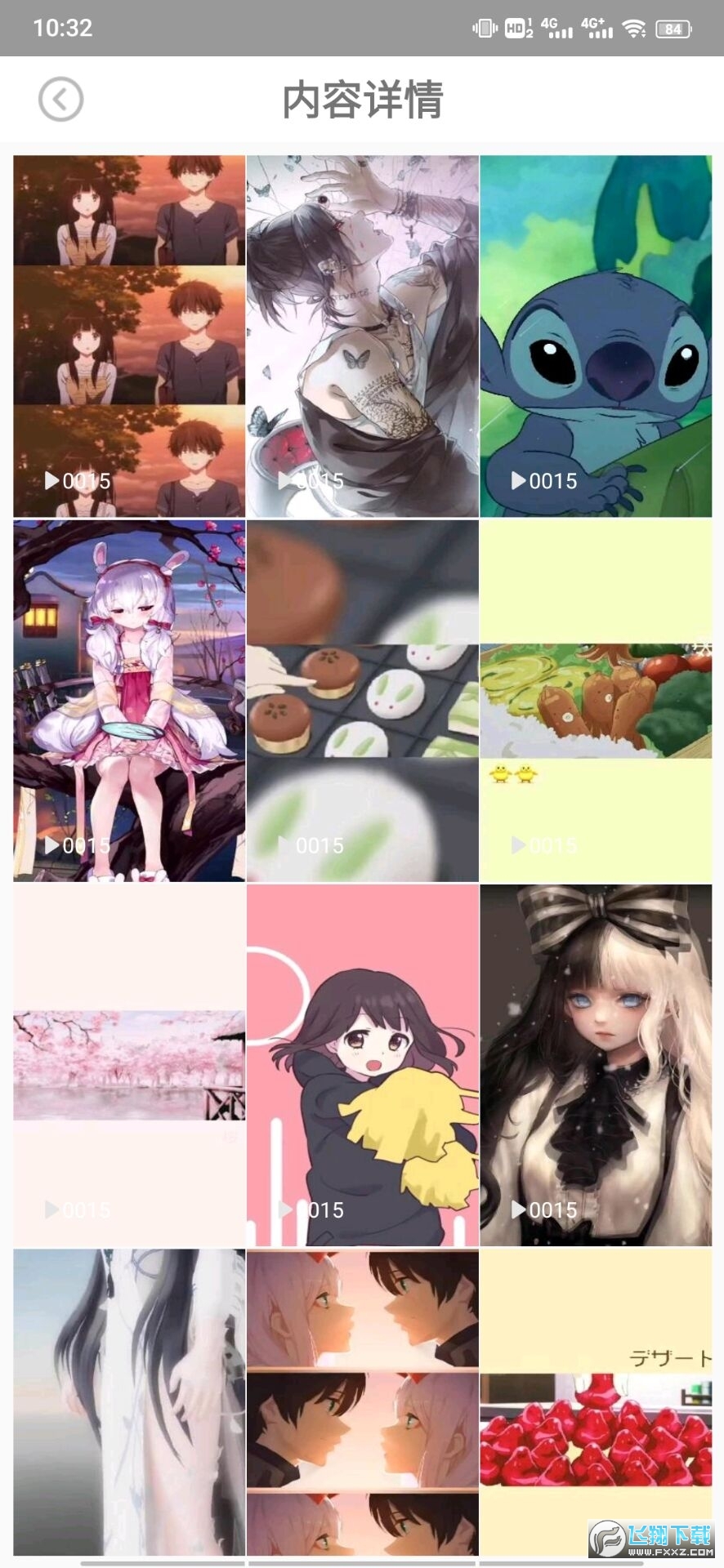This screenshot has width=724, height=1568.
Task: Open the rabbit-shaped sweets wallpaper
Action: [362, 700]
